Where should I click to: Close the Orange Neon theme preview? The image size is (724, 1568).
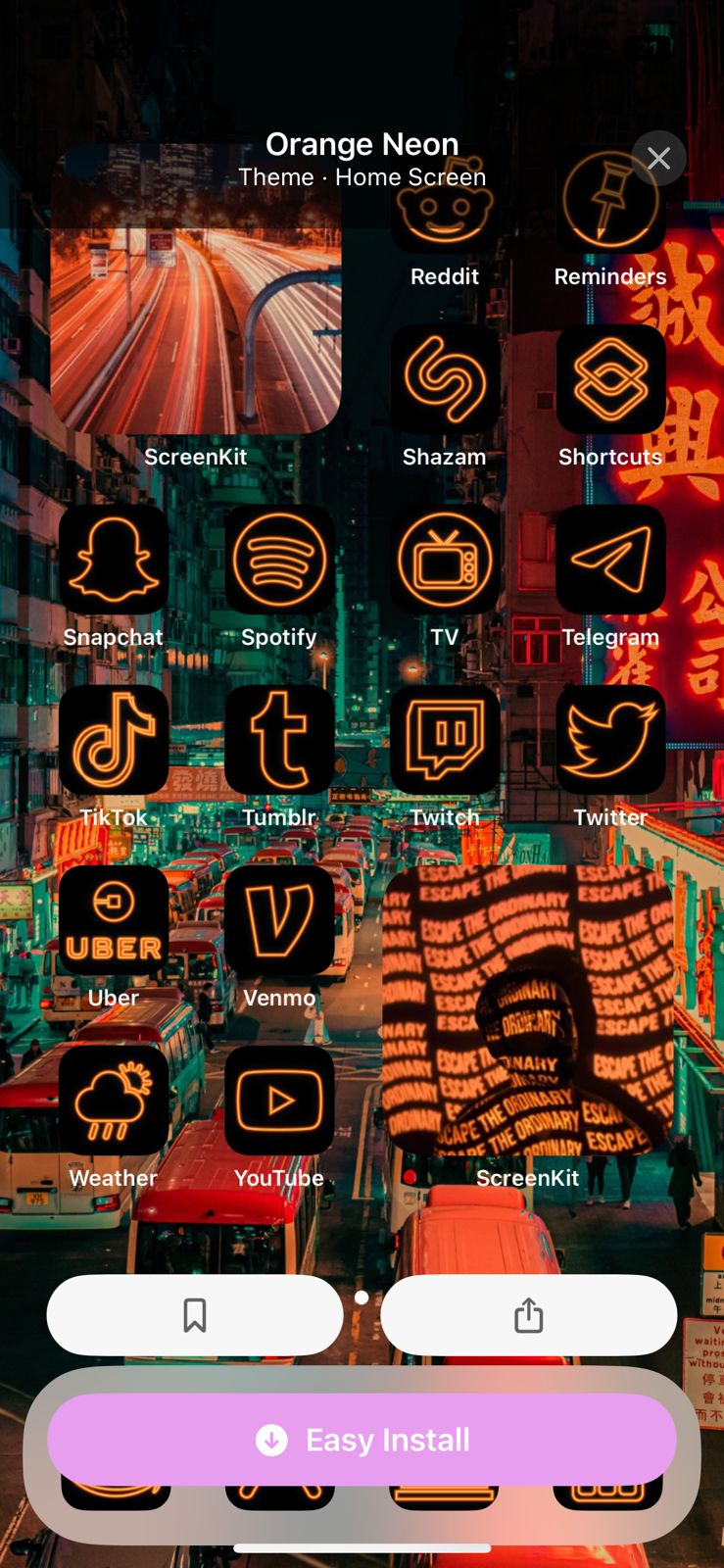pyautogui.click(x=658, y=159)
